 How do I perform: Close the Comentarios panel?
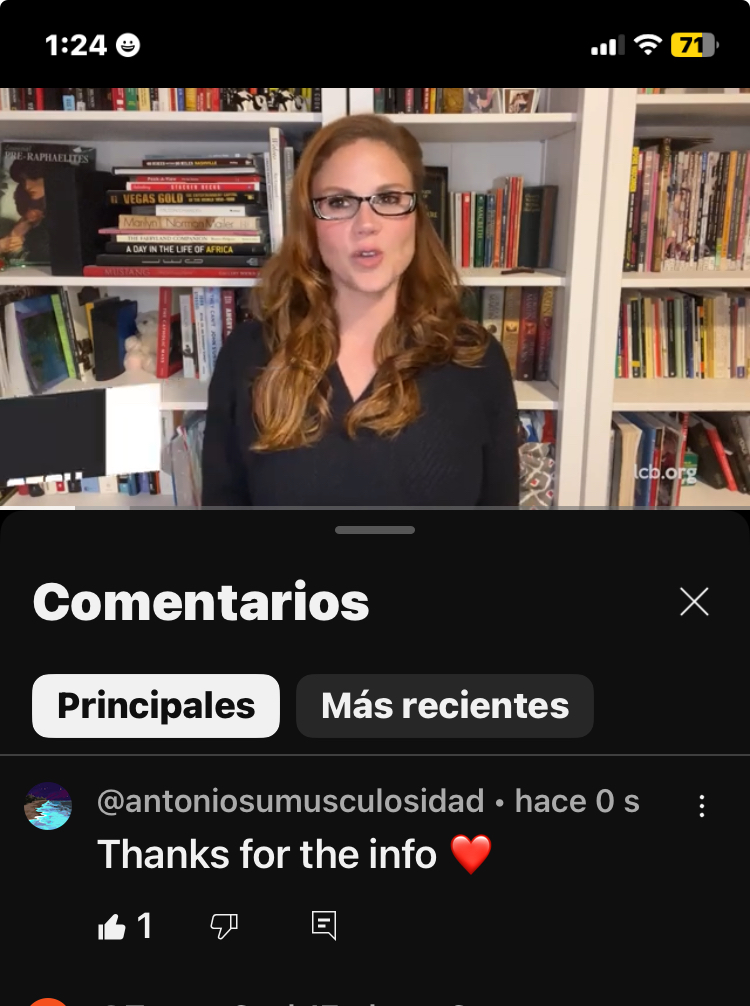tap(693, 601)
